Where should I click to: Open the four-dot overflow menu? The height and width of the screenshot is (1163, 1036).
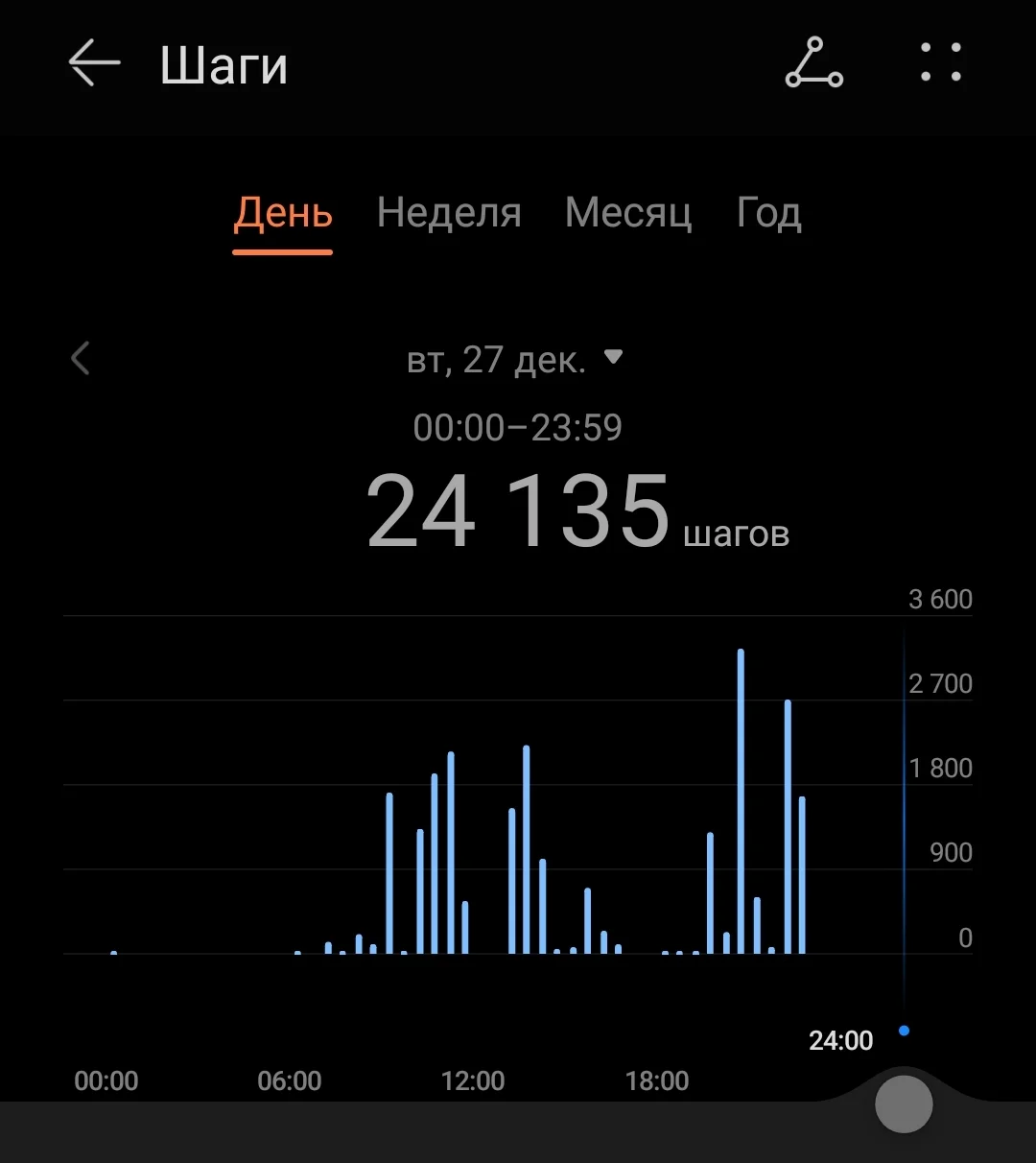(940, 63)
